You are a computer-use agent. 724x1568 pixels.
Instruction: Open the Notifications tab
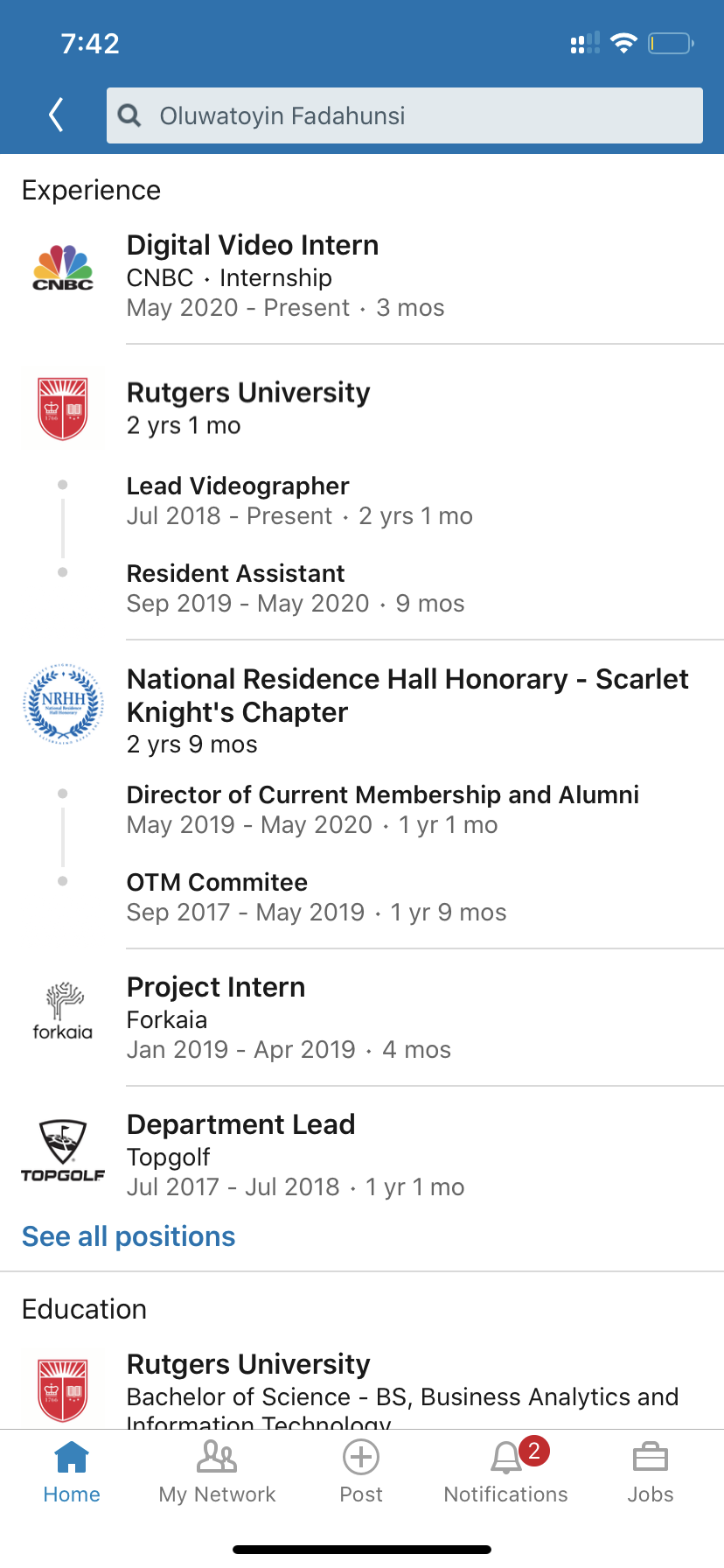[x=505, y=1472]
